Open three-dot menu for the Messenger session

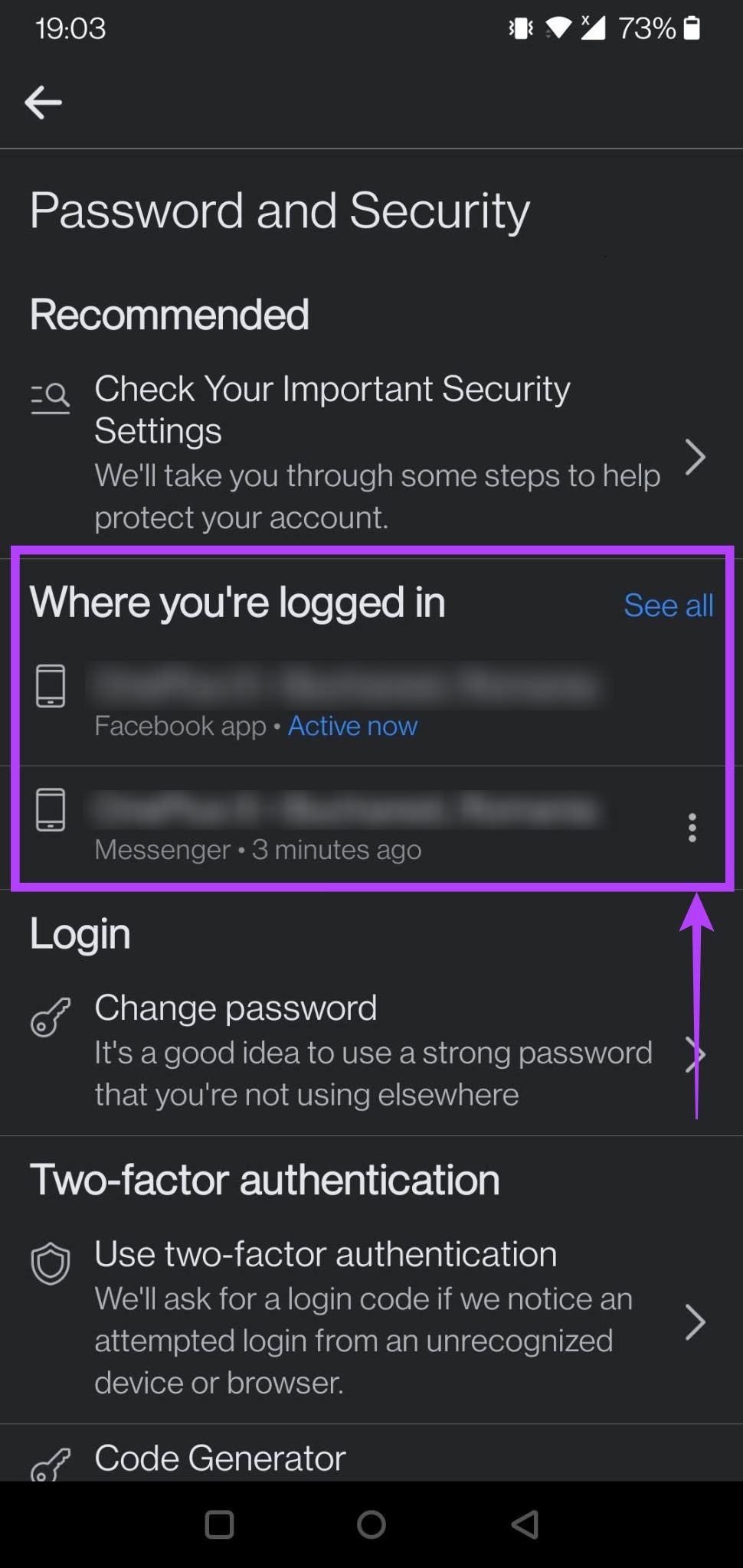(692, 828)
